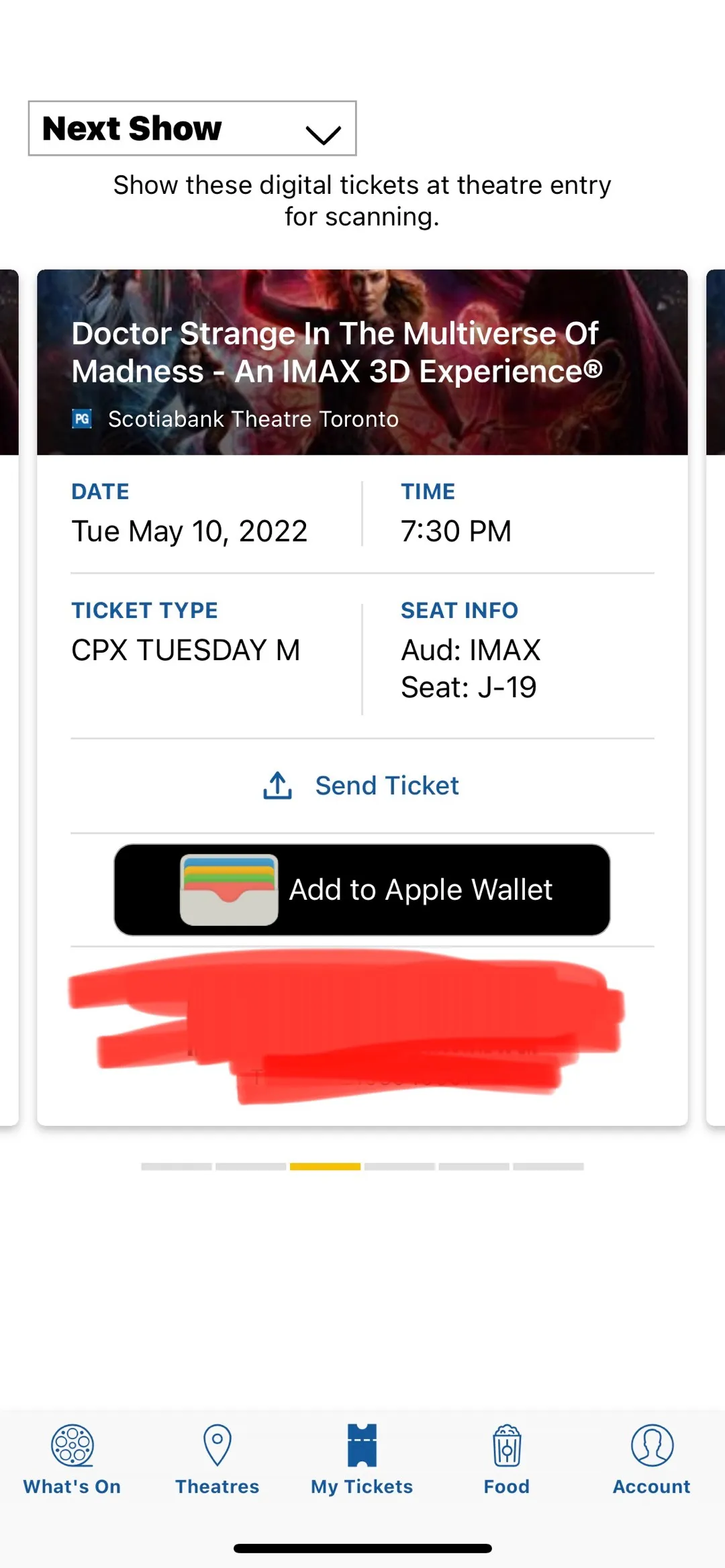
Task: Add ticket to Apple Wallet
Action: pos(362,890)
